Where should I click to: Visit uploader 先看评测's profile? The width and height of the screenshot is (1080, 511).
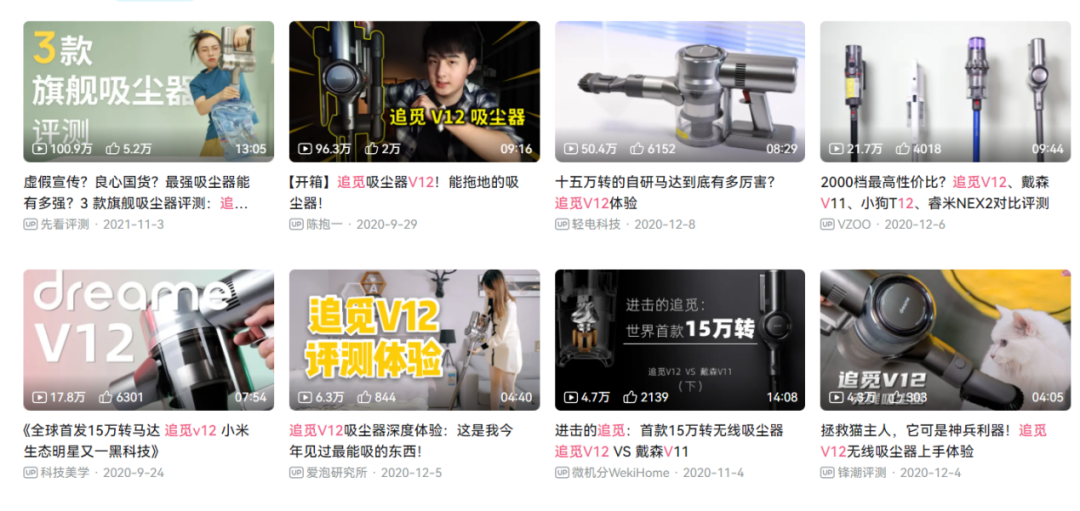(64, 224)
